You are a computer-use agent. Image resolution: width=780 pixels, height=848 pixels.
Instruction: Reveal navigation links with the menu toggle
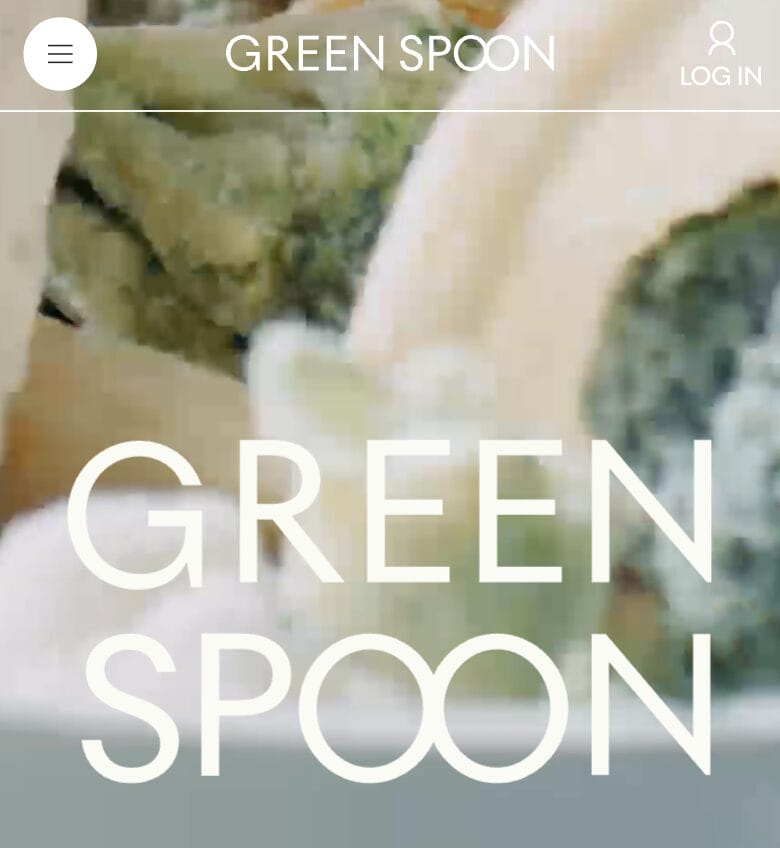60,54
